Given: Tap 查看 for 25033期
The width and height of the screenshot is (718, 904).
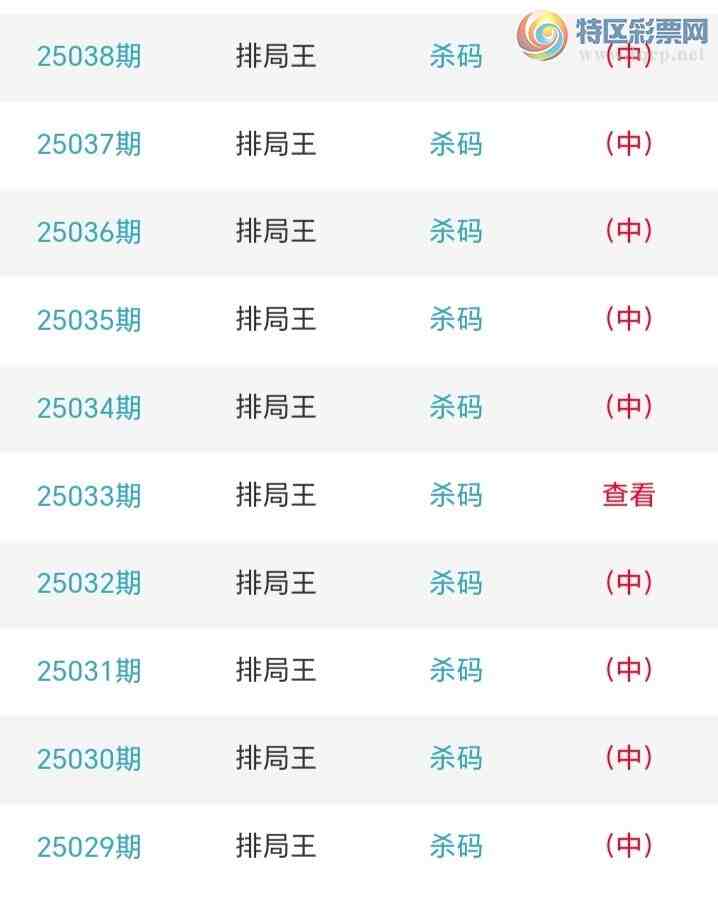Looking at the screenshot, I should pos(628,495).
